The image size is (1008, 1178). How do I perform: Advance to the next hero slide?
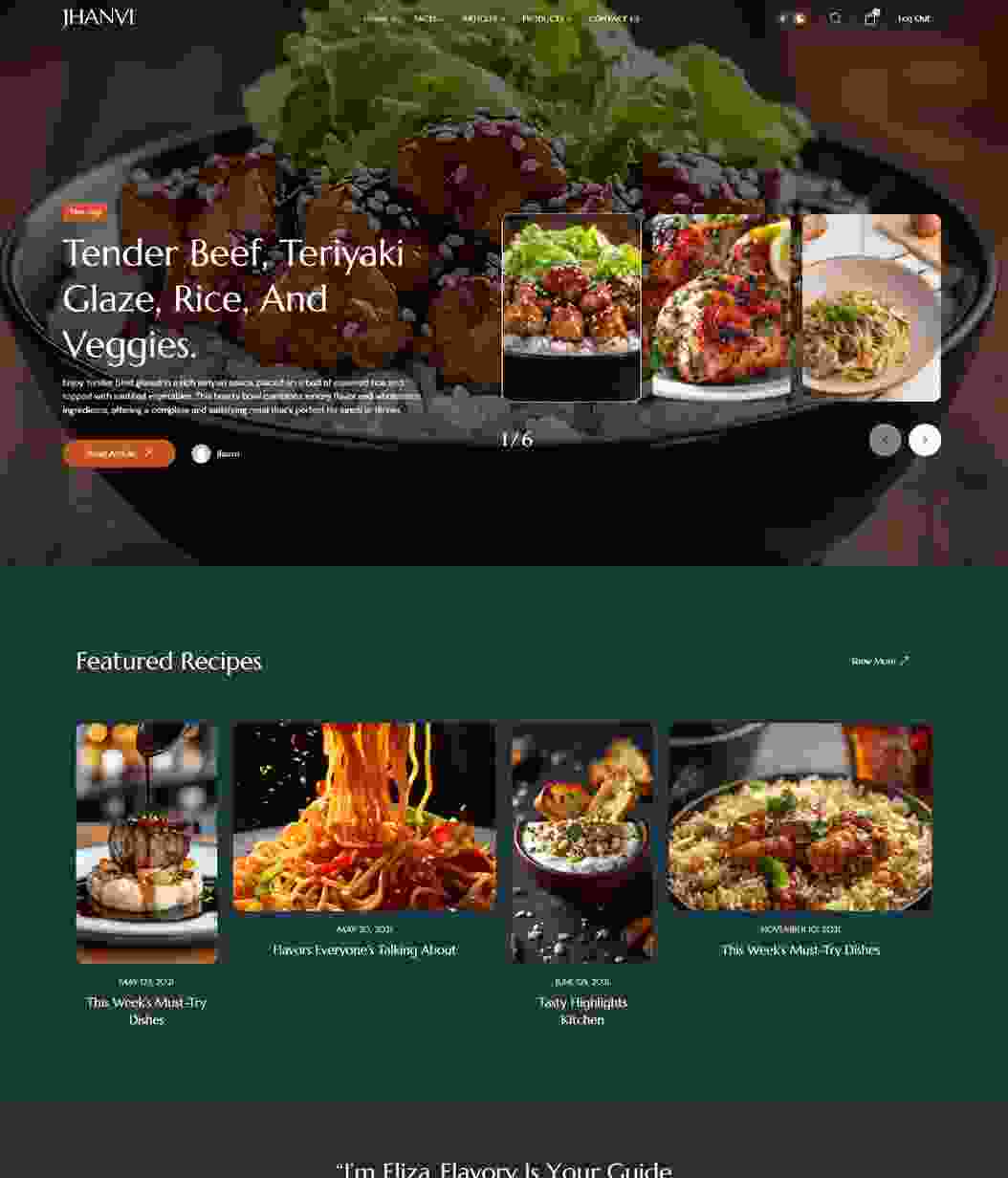[x=925, y=440]
